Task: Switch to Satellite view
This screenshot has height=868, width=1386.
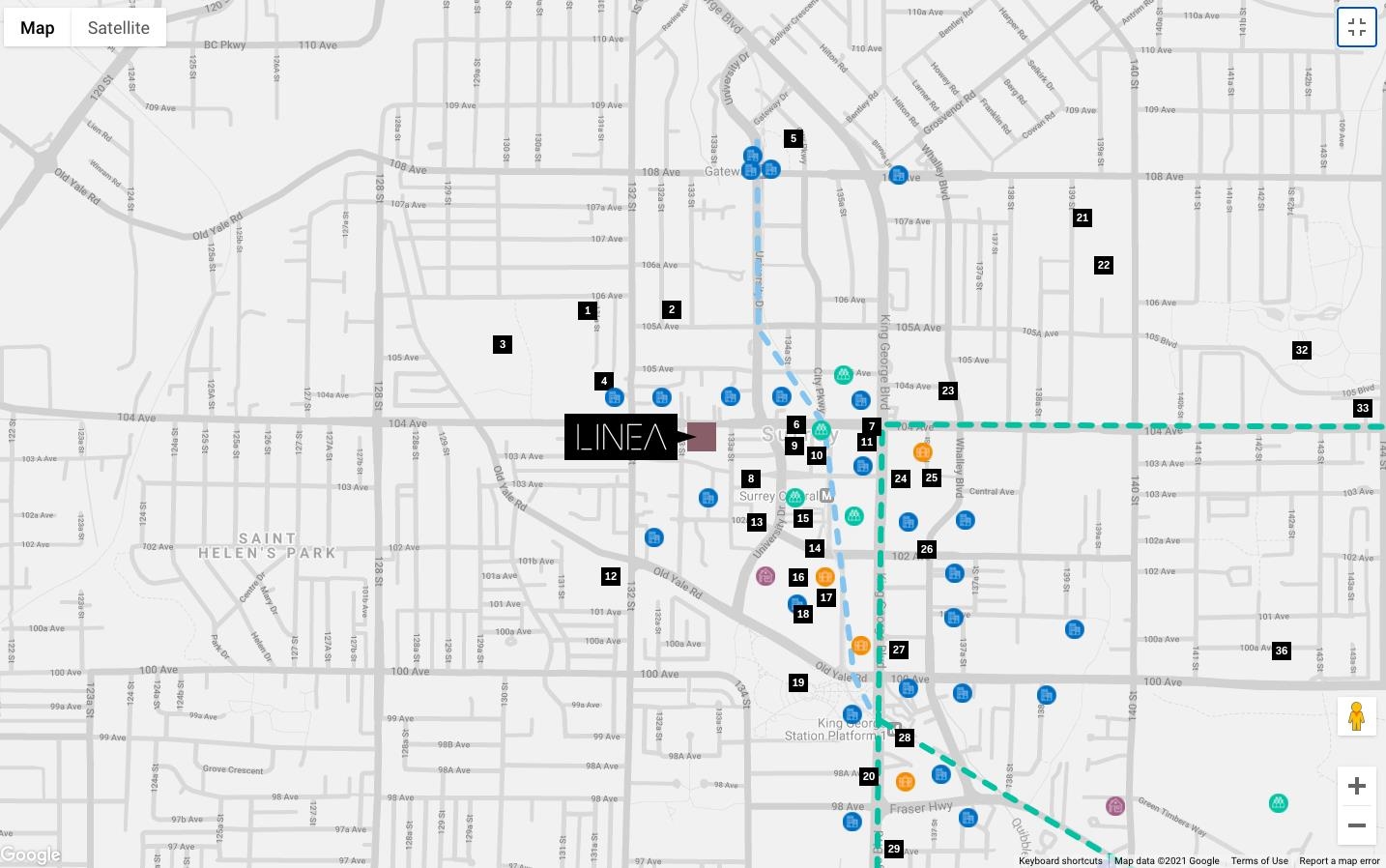Action: coord(118,28)
